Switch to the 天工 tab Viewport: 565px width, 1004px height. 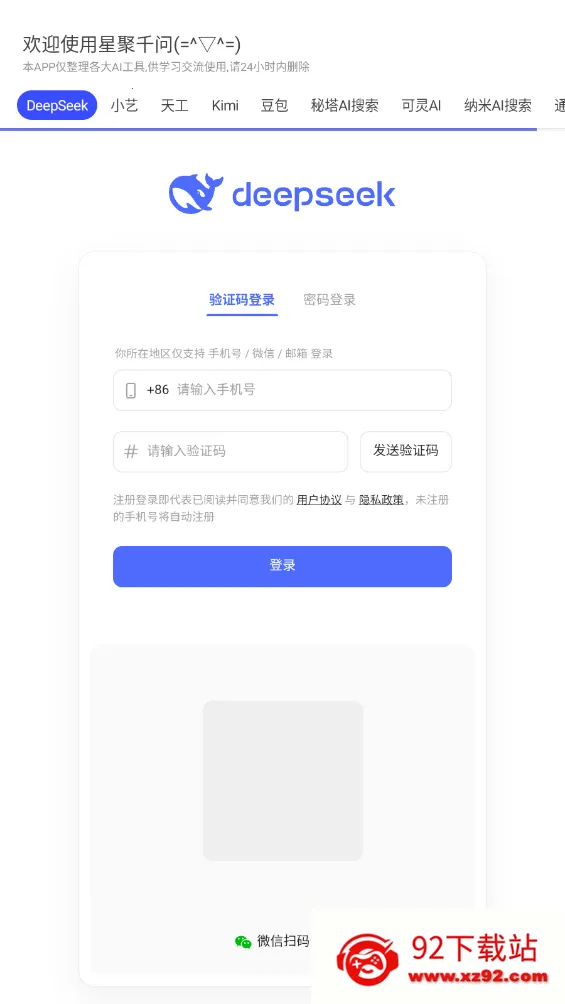[x=174, y=106]
